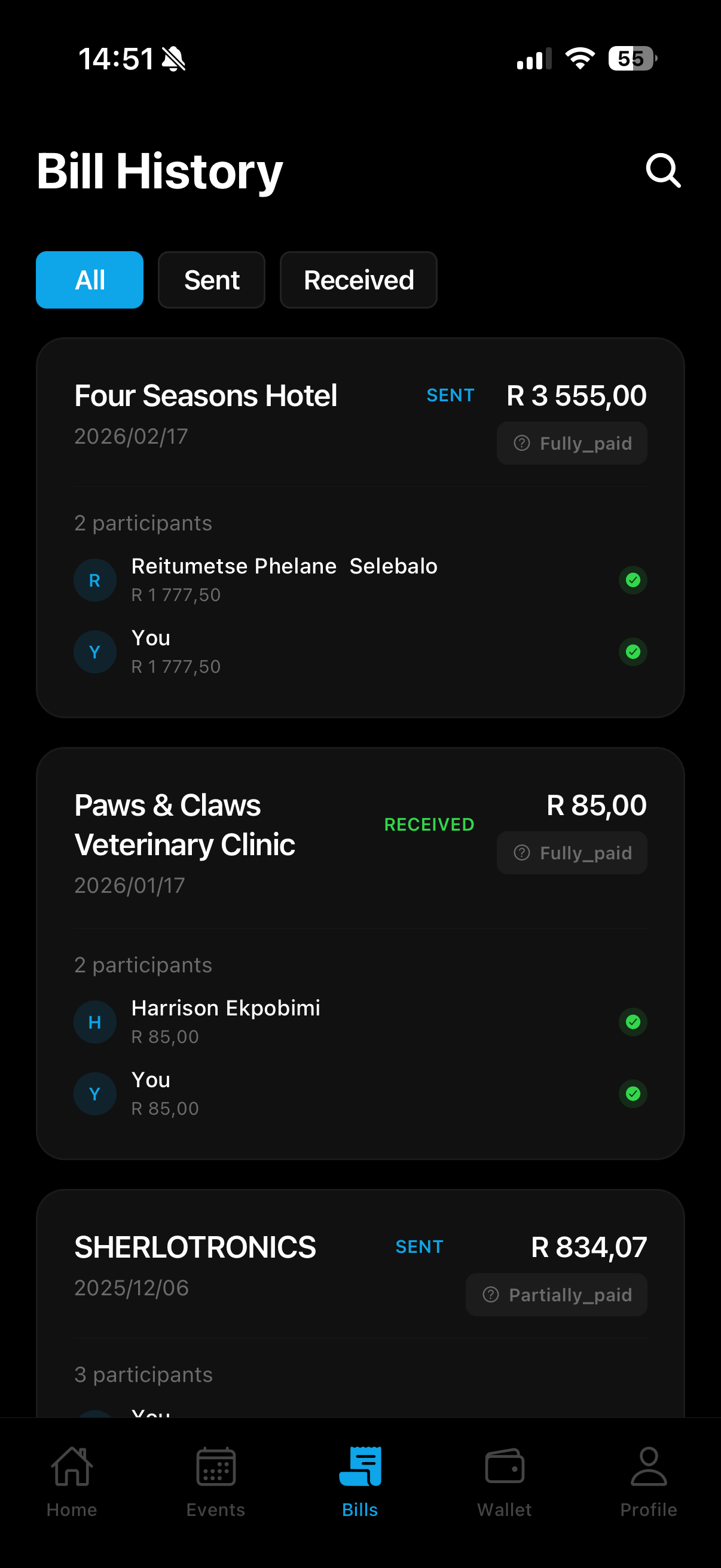Switch to the Received filter tab
Viewport: 721px width, 1568px height.
click(358, 279)
